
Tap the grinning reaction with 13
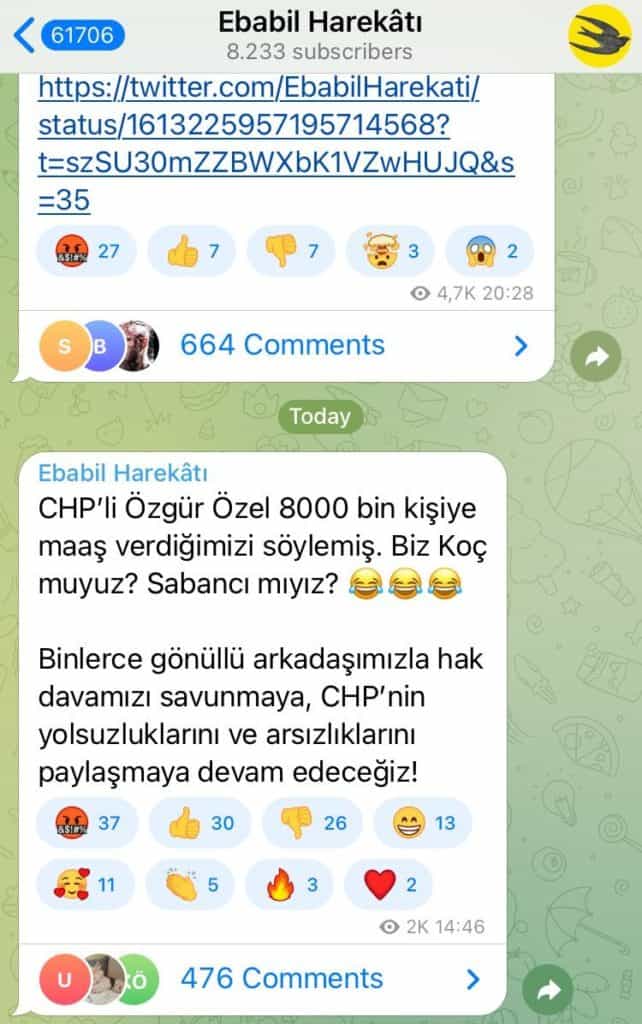423,823
